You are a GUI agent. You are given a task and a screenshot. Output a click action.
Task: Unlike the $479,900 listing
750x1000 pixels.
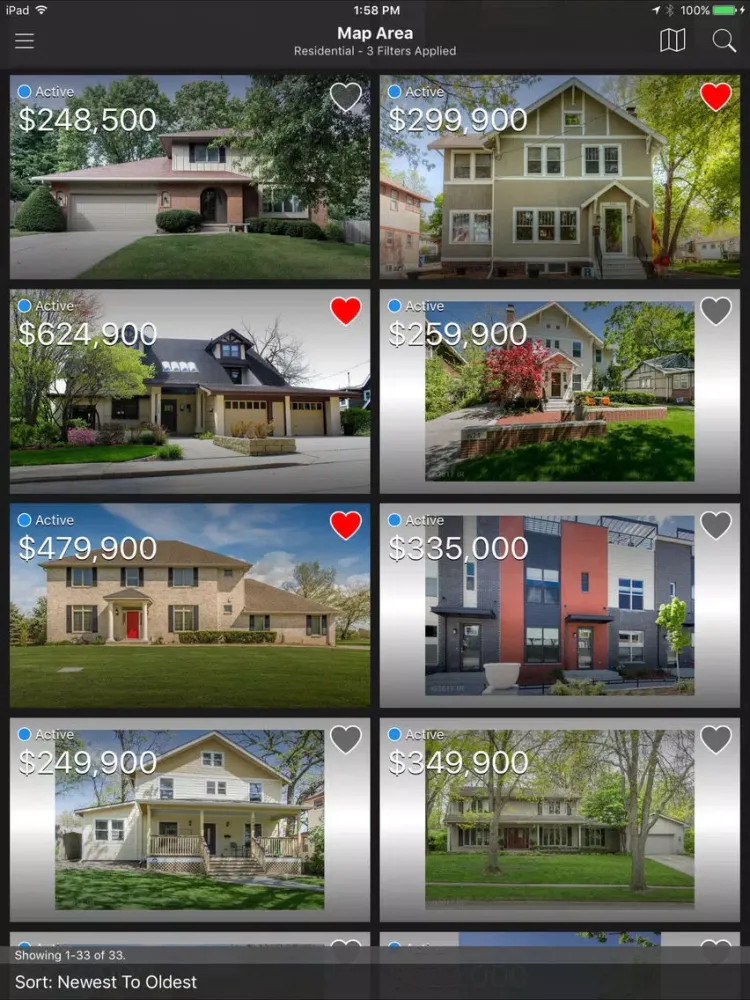[x=345, y=525]
